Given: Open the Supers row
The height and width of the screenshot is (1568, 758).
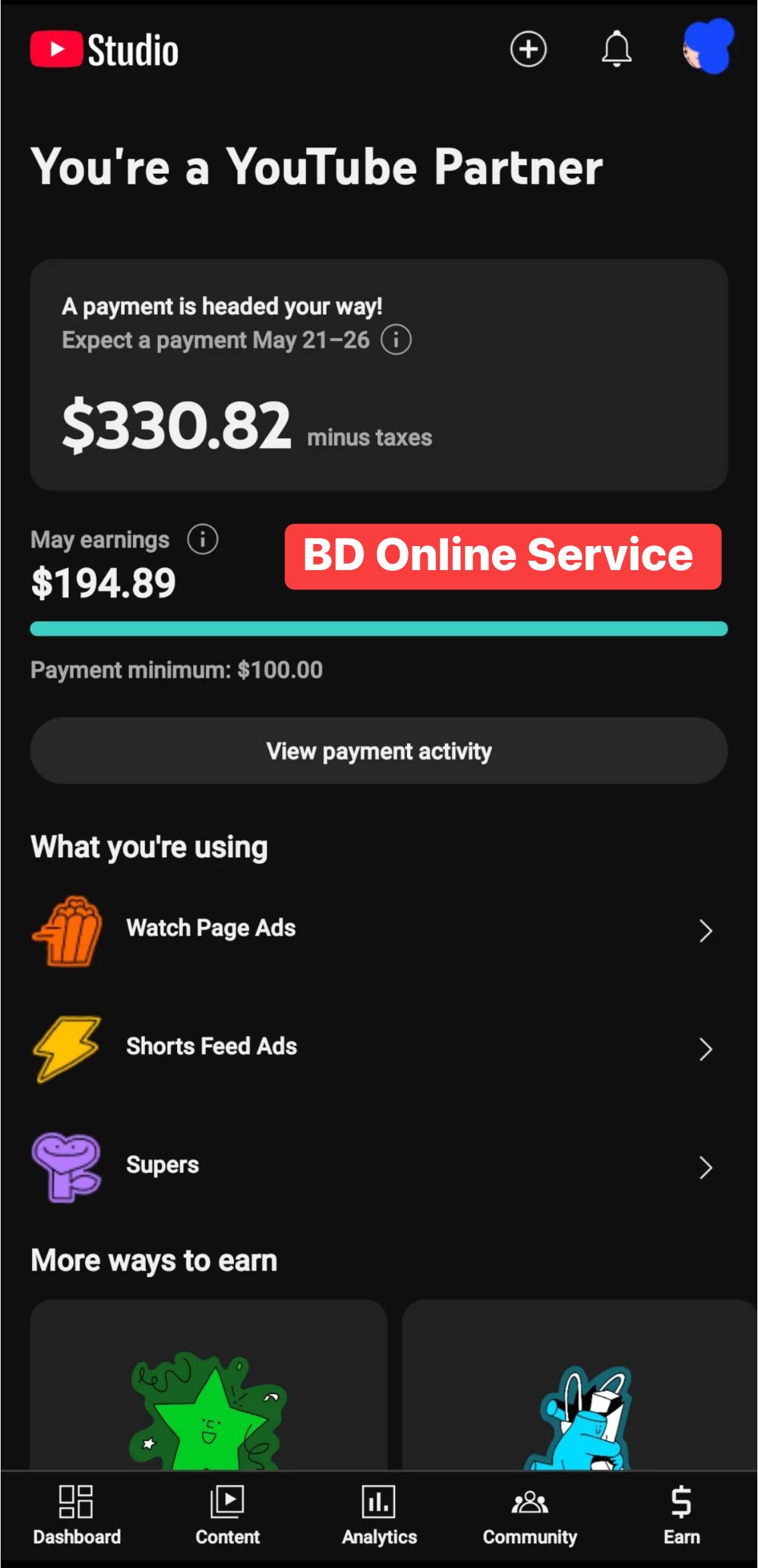Looking at the screenshot, I should [379, 1166].
